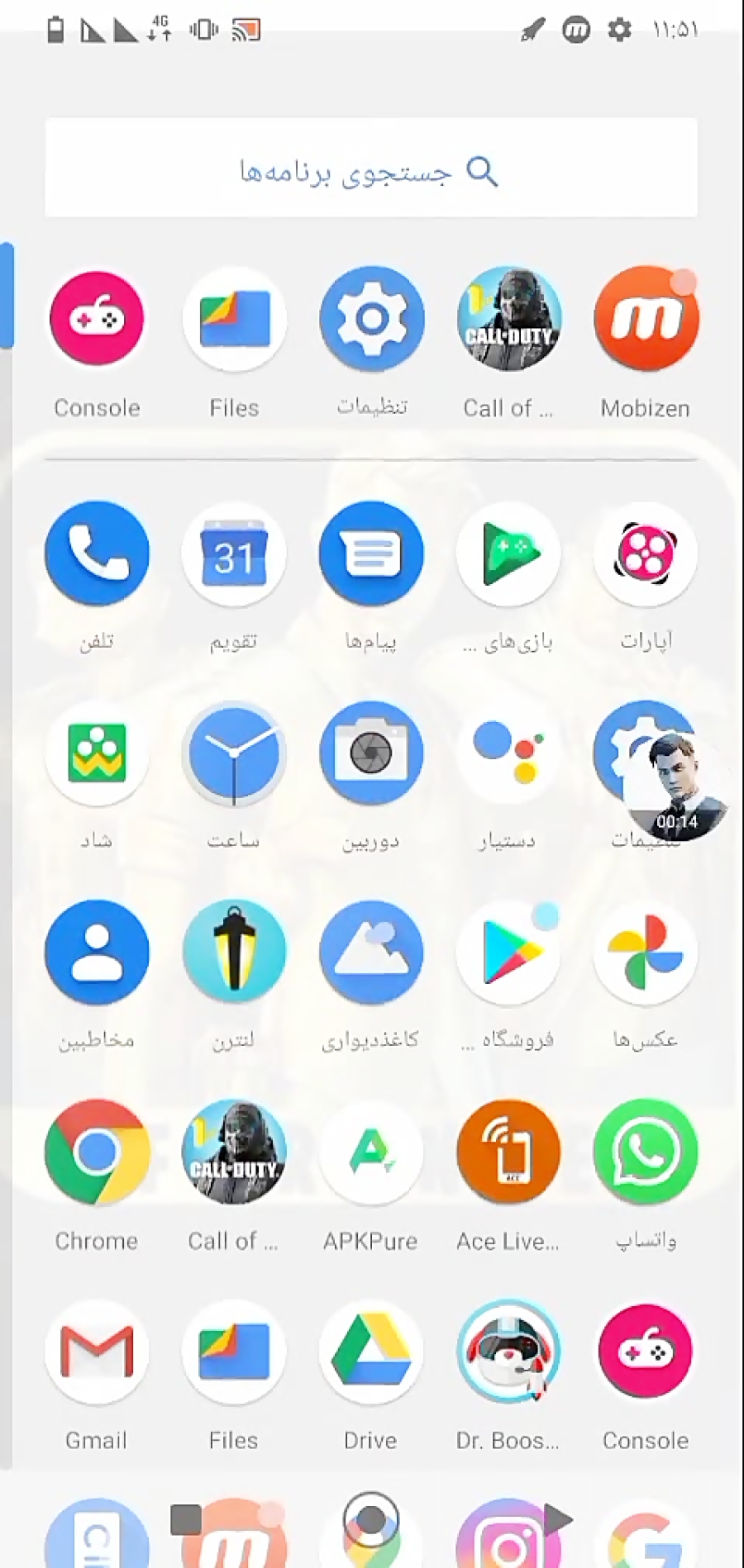Viewport: 744px width, 1568px height.
Task: Launch the Calendar (تقویم) app
Action: click(x=234, y=553)
